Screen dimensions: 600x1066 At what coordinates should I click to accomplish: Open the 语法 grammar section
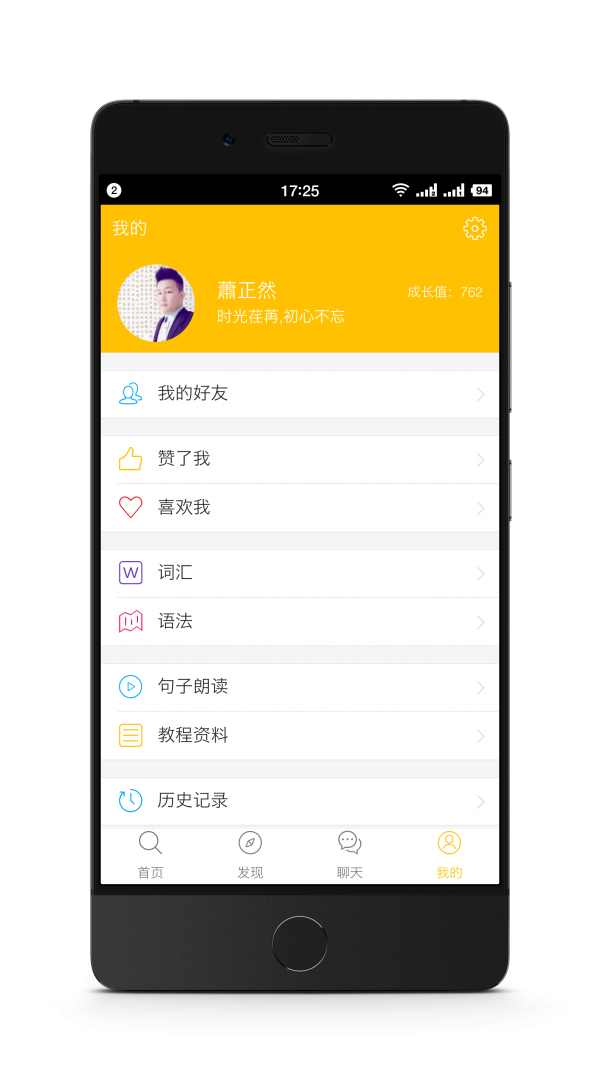(x=300, y=622)
